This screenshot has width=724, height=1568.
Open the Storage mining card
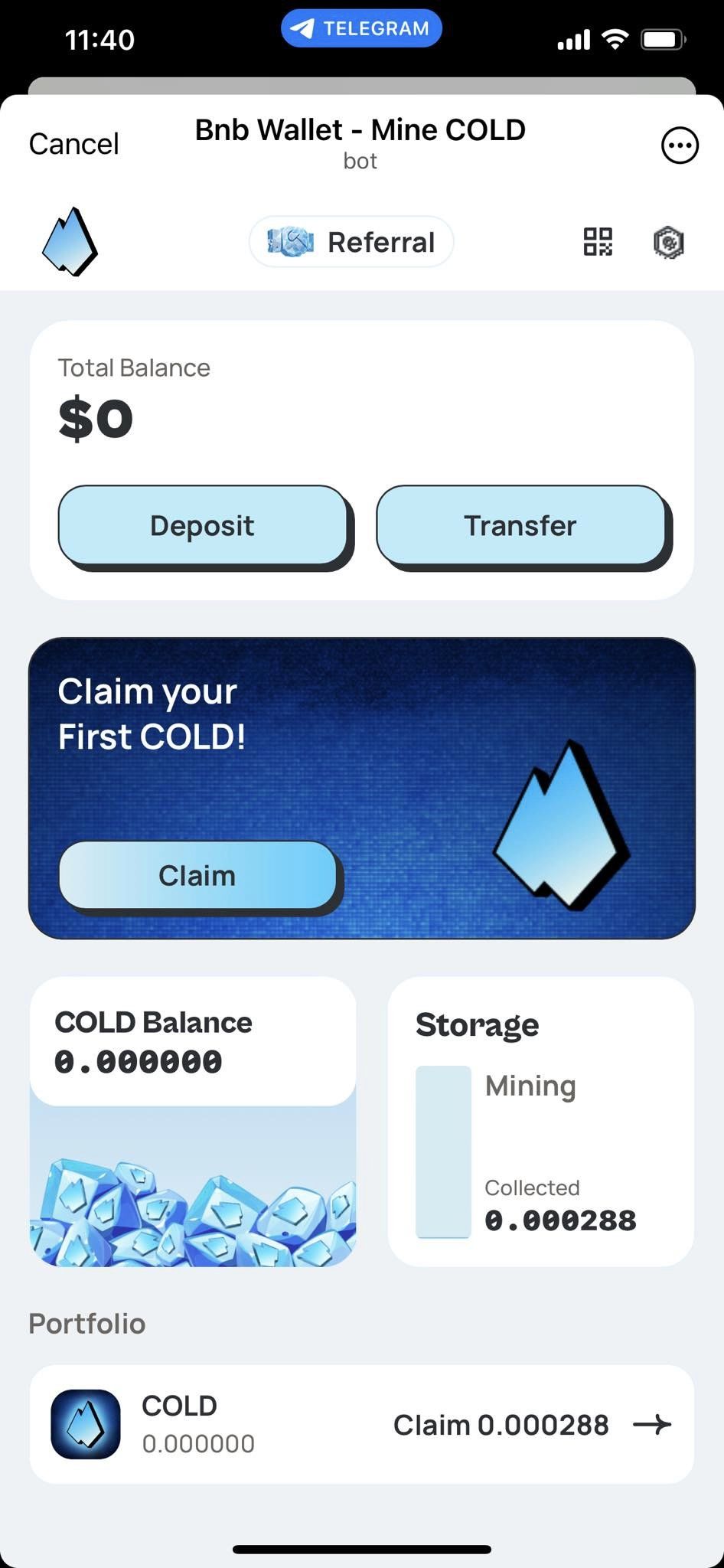click(x=540, y=1121)
